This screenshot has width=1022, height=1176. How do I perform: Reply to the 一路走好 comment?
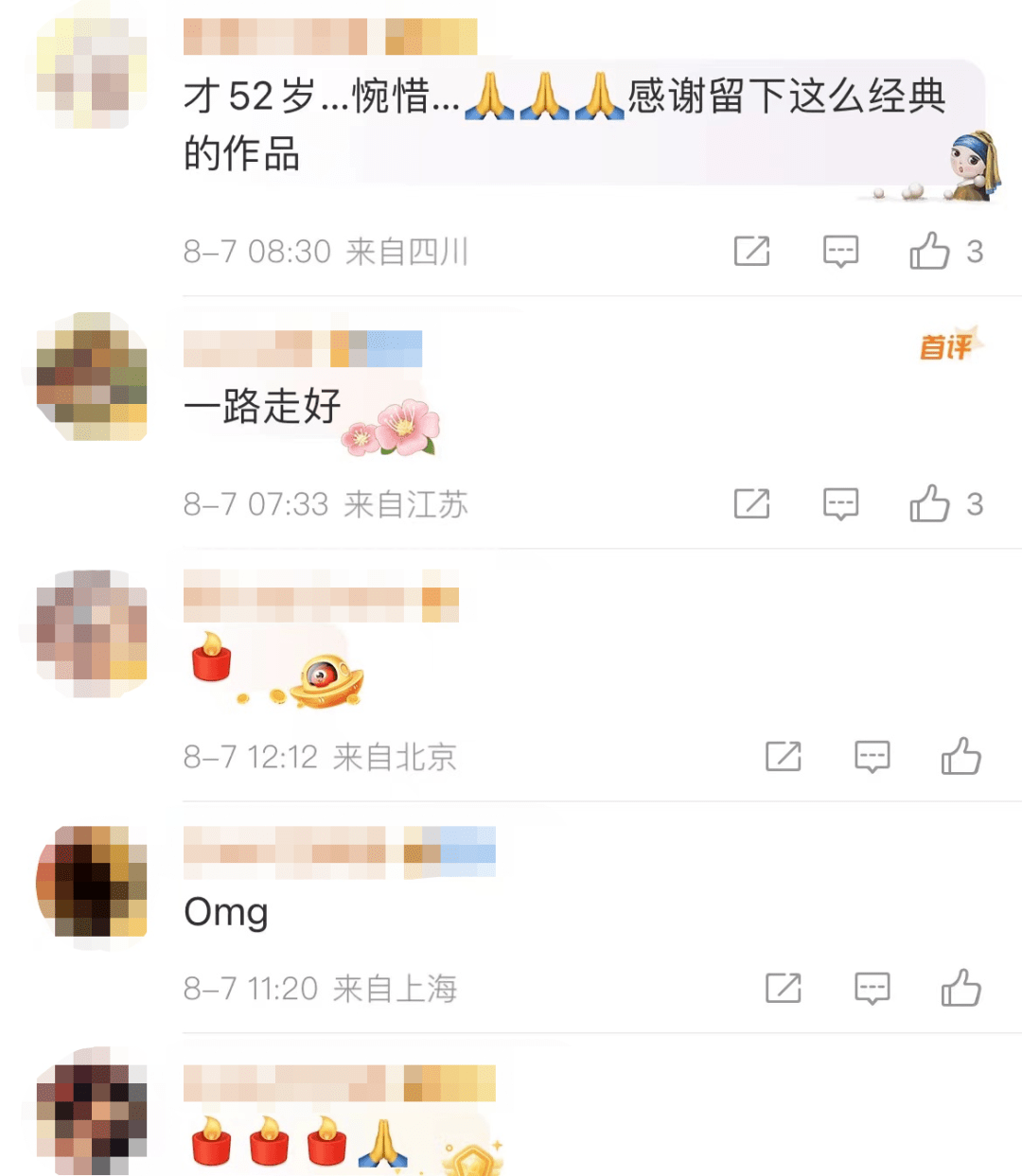point(840,504)
